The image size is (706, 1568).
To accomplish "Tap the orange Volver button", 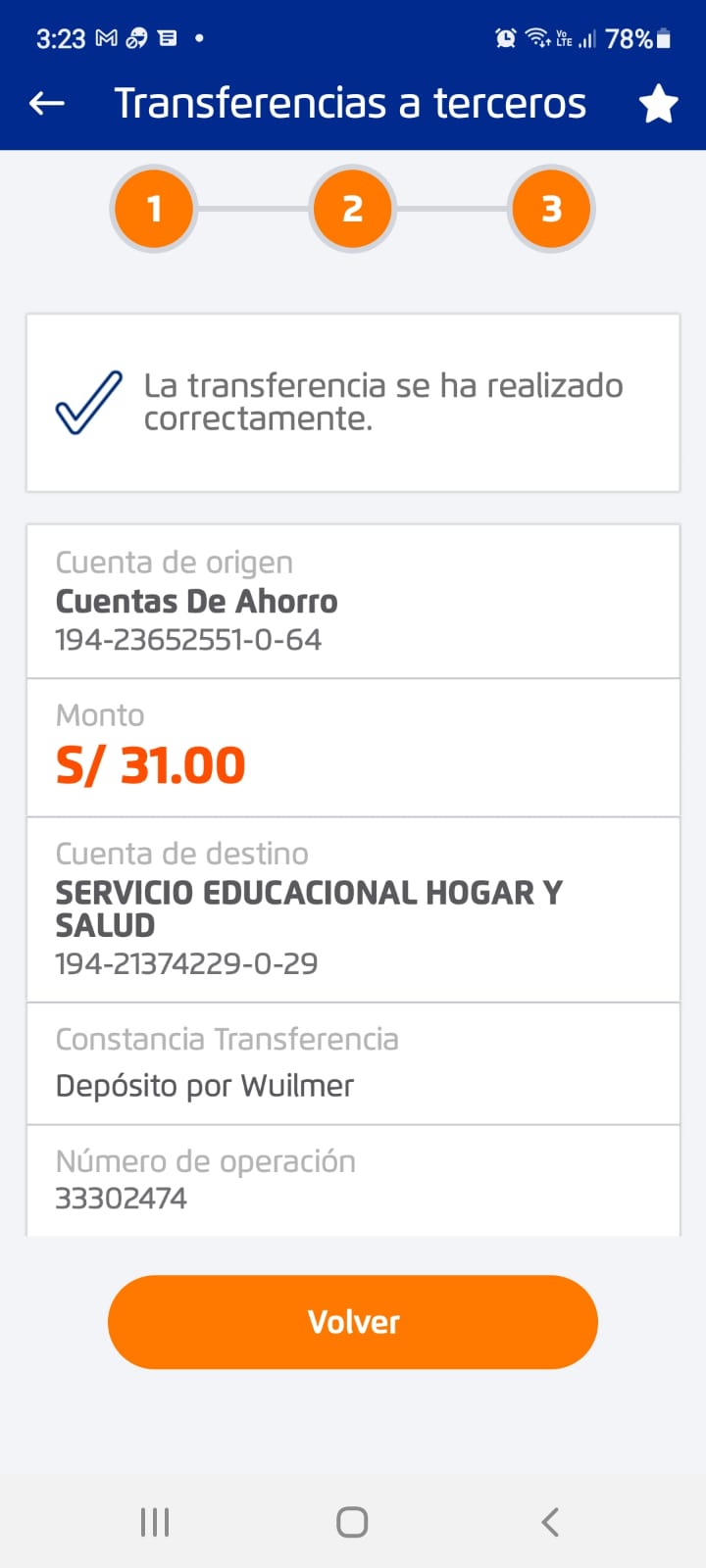I will 353,1321.
